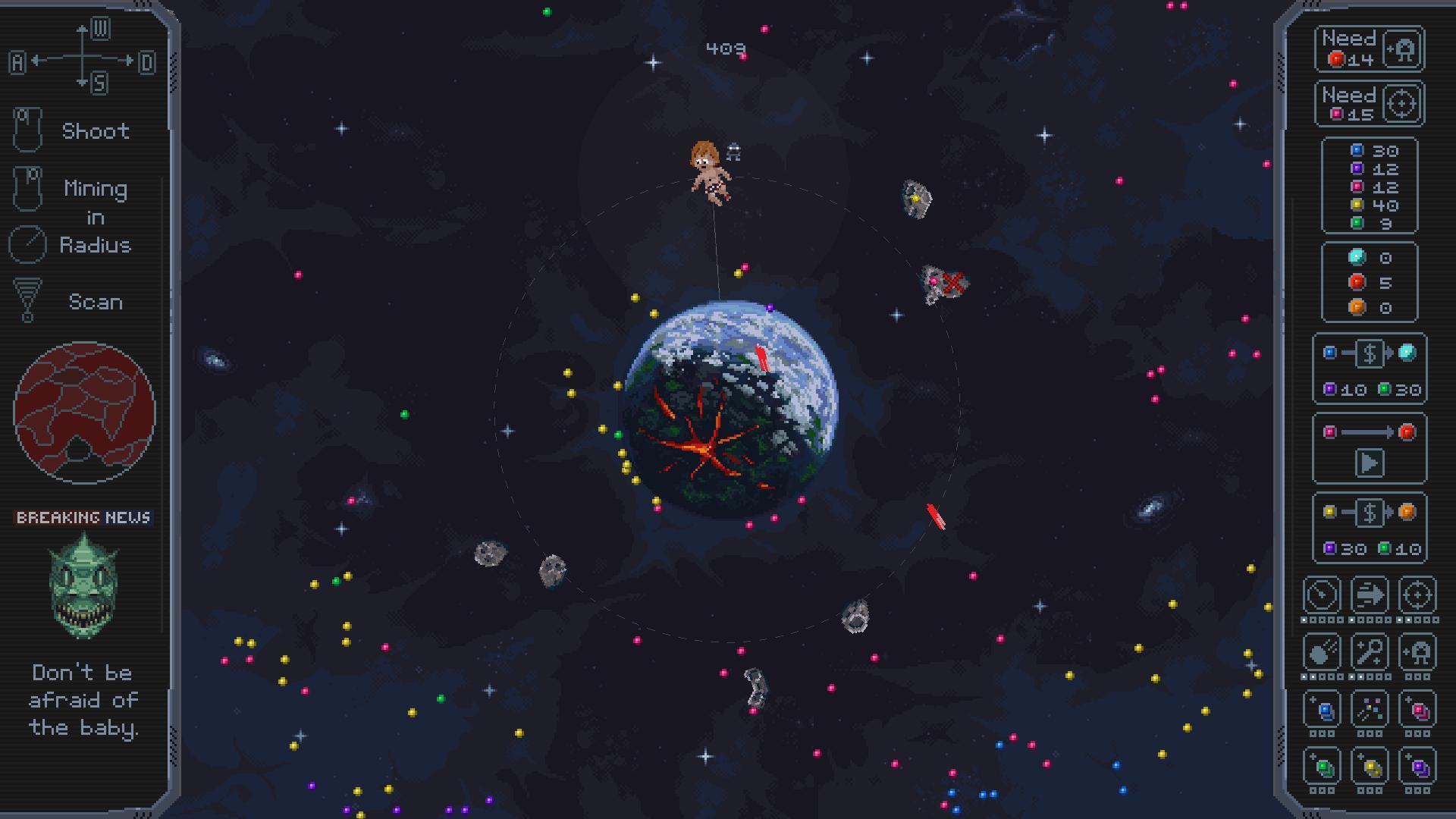Sell blue gems for cyan orbs

click(x=1369, y=353)
